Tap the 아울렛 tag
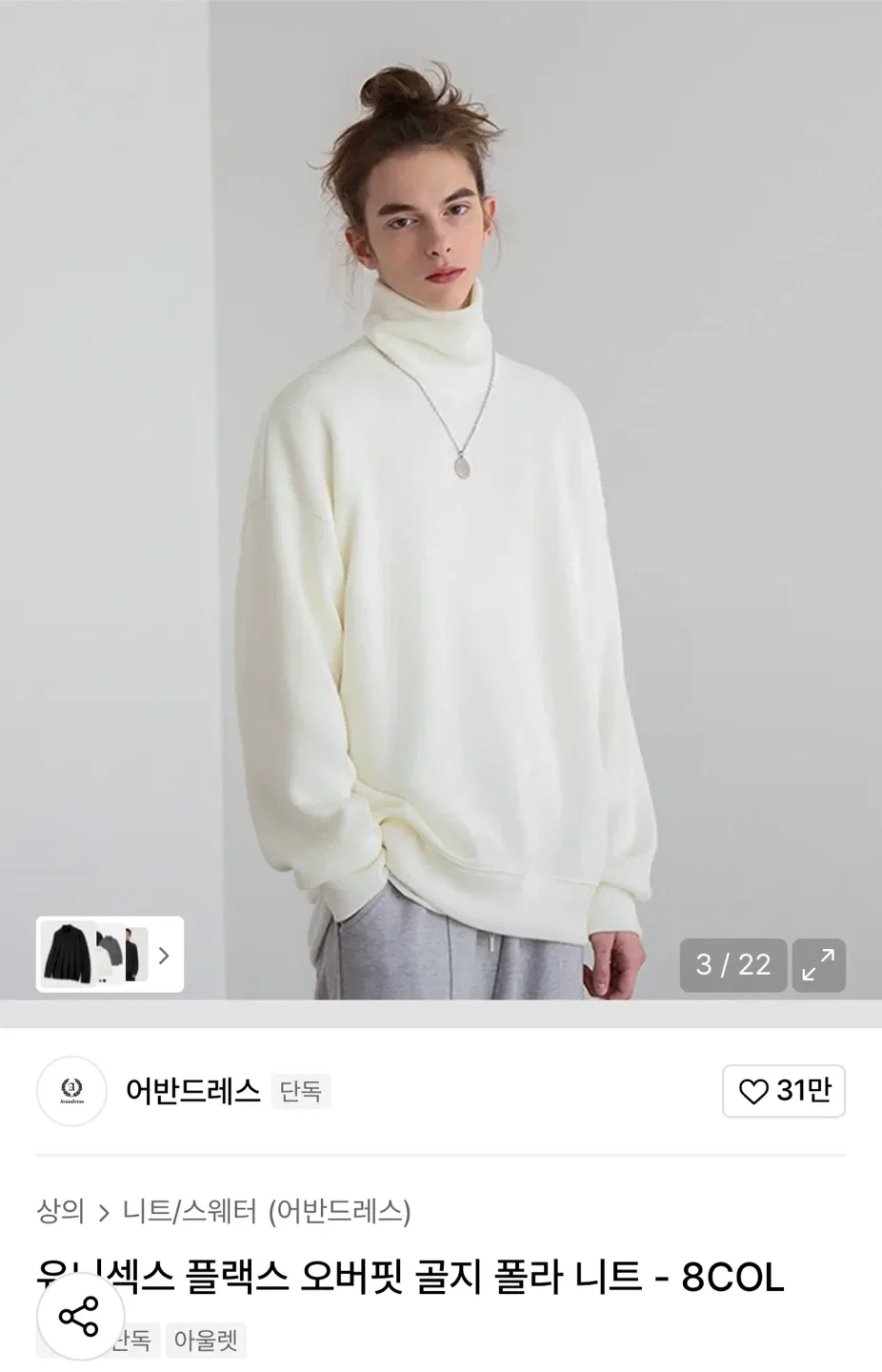Screen dimensions: 882x1372 [205, 1341]
